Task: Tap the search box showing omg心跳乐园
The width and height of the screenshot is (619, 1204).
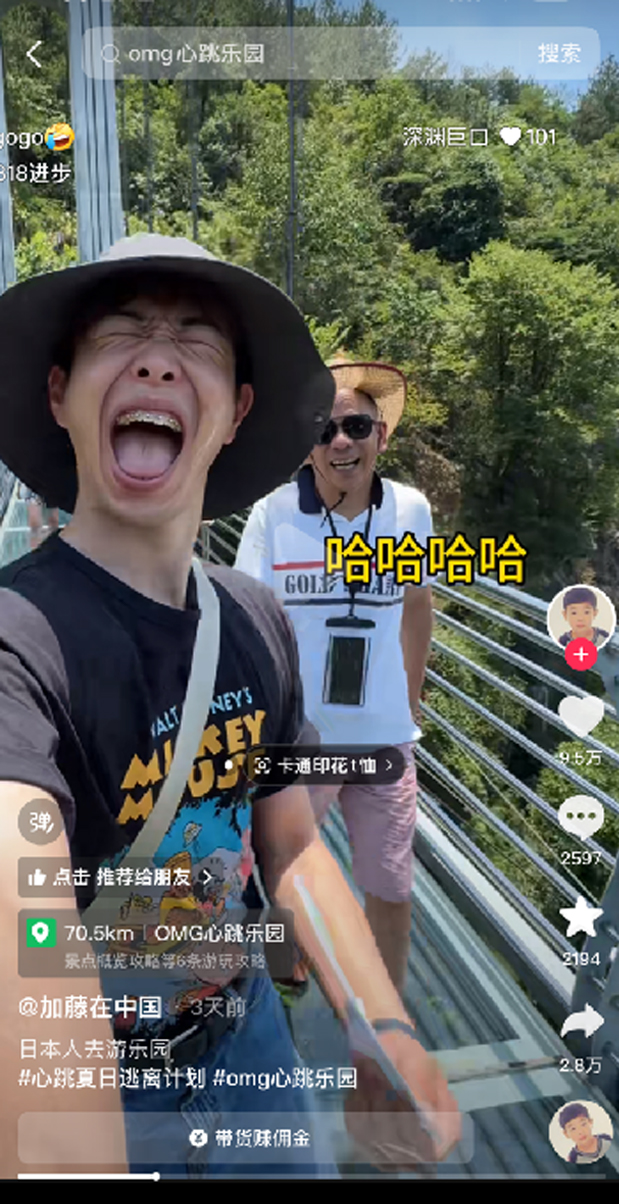Action: click(300, 54)
